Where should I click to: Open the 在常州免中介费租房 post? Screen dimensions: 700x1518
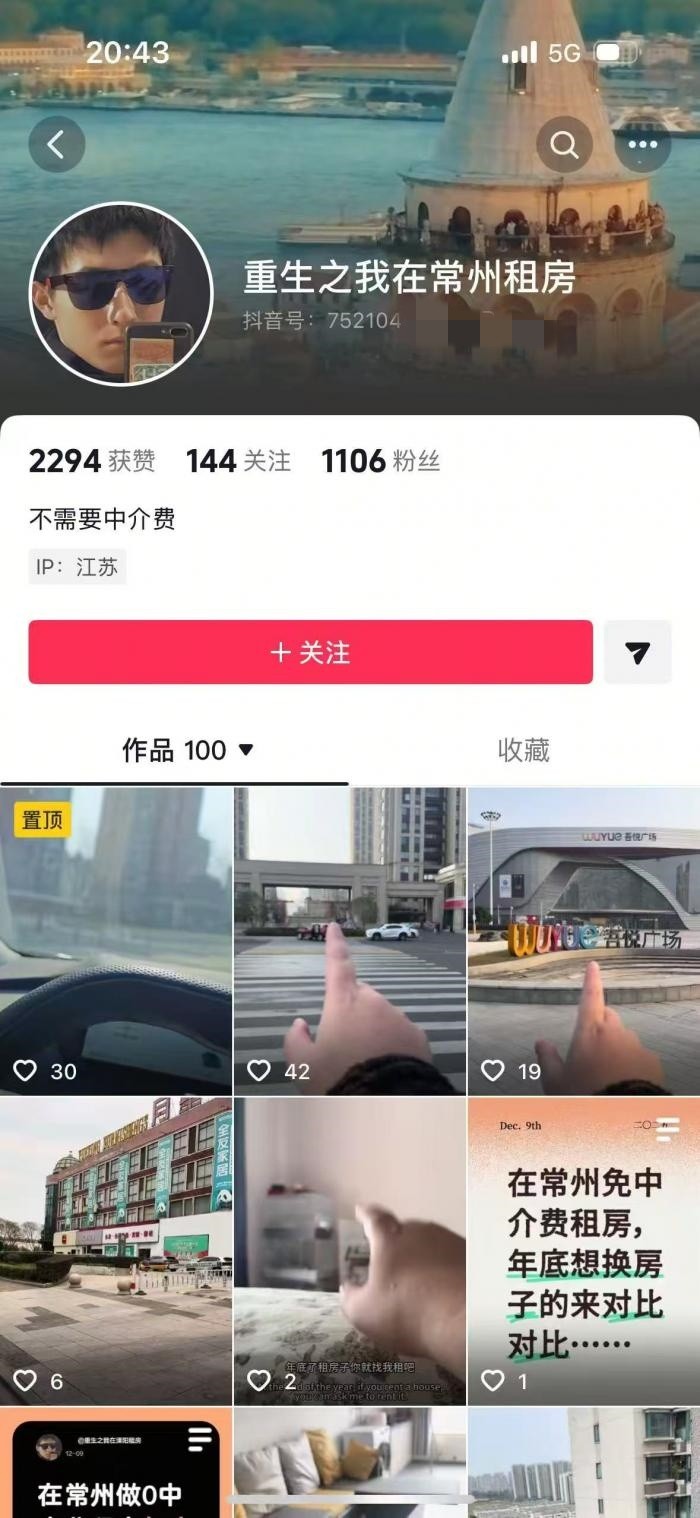[584, 1250]
